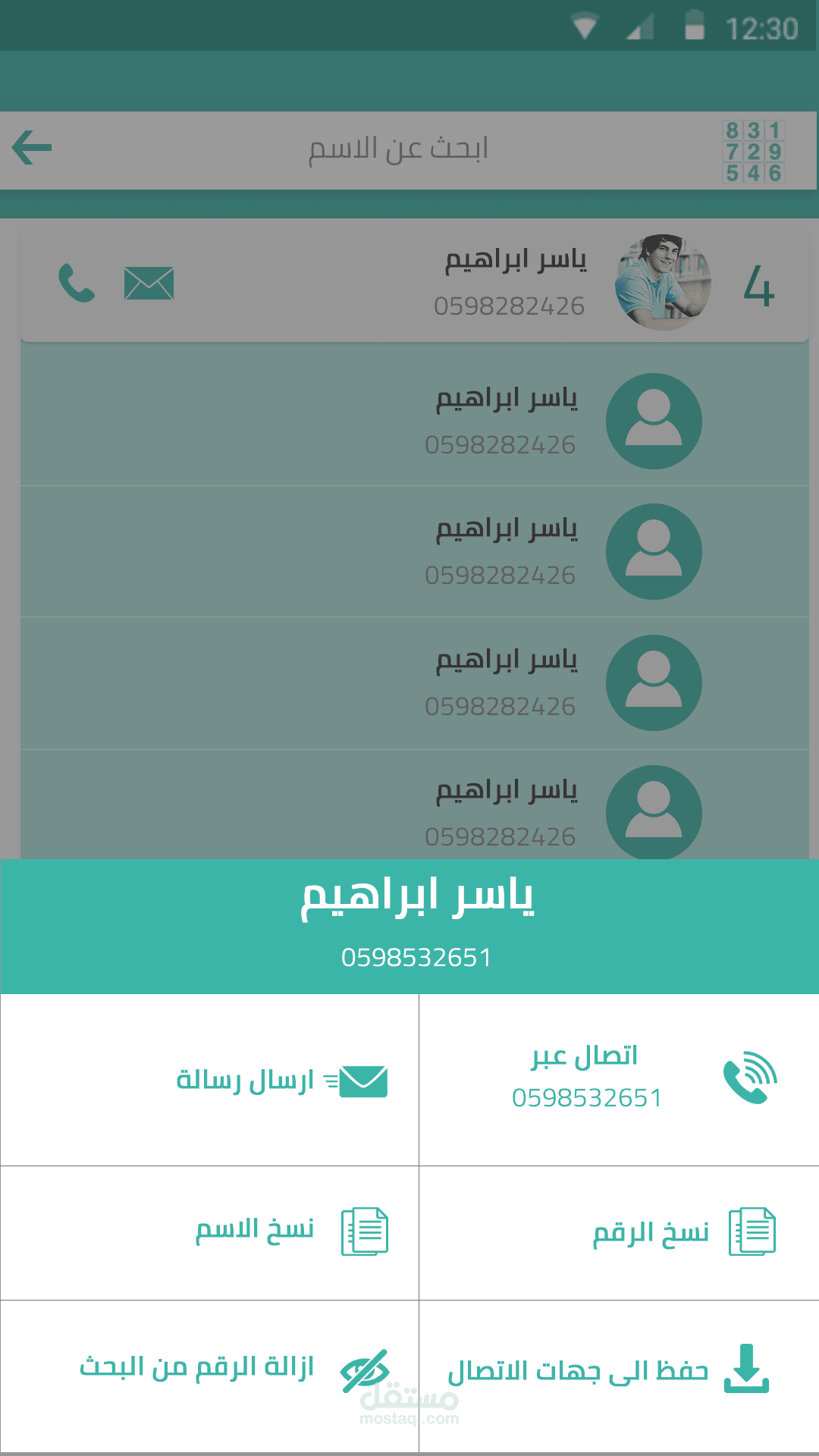Open the numeric keypad search icon
Image resolution: width=819 pixels, height=1456 pixels.
tap(753, 151)
